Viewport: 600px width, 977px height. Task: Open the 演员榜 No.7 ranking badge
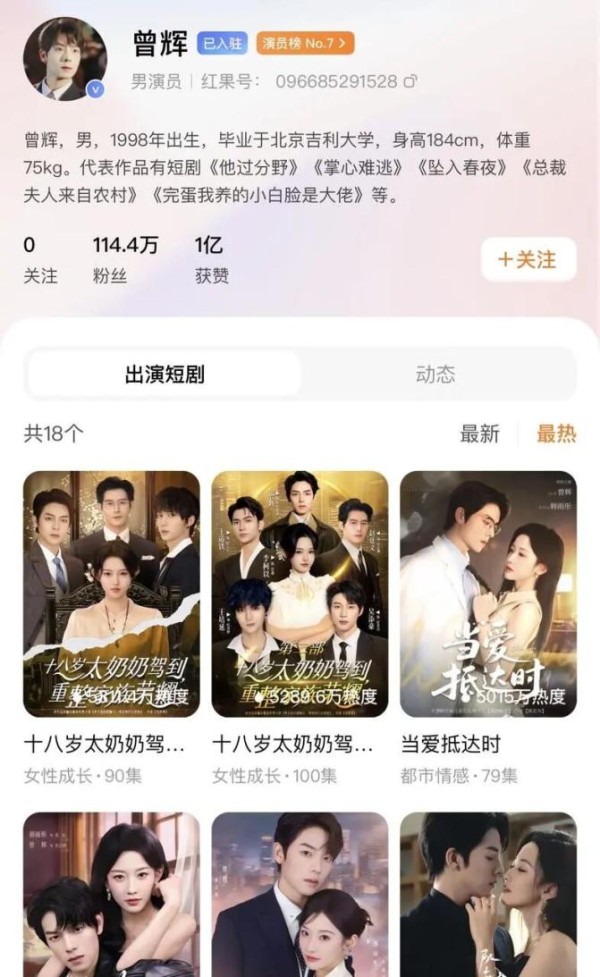(x=304, y=43)
